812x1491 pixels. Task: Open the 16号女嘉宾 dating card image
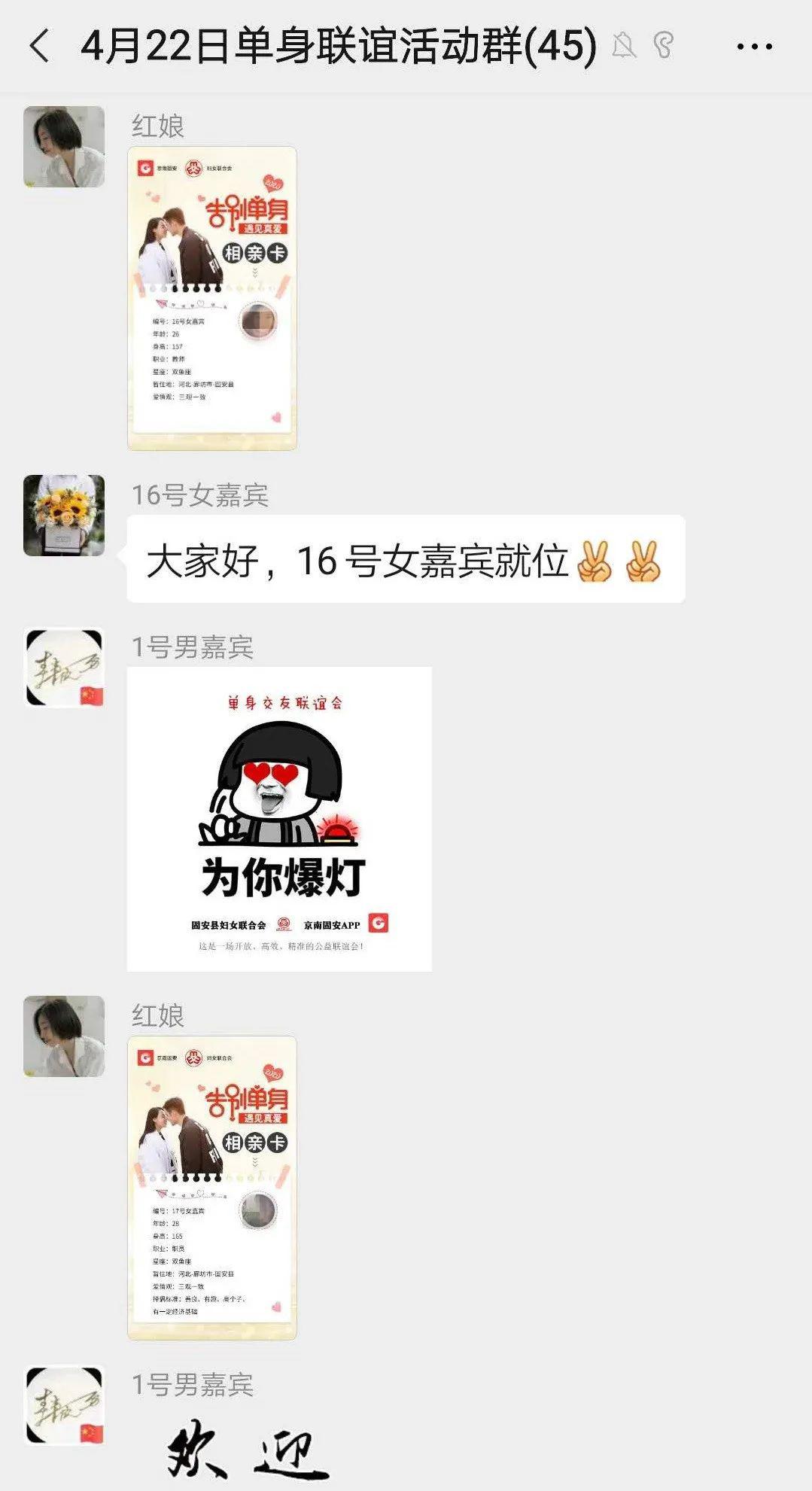212,298
